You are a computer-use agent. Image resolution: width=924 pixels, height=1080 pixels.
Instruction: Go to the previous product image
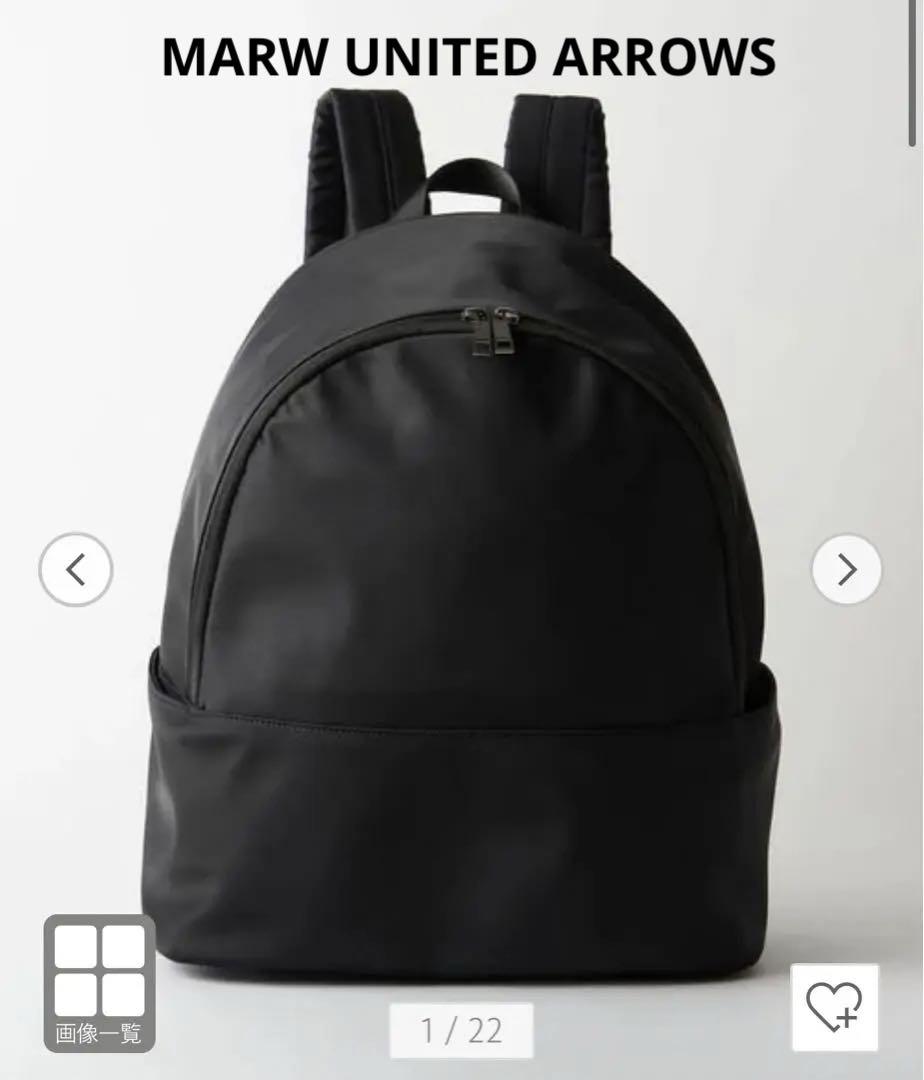pyautogui.click(x=76, y=570)
